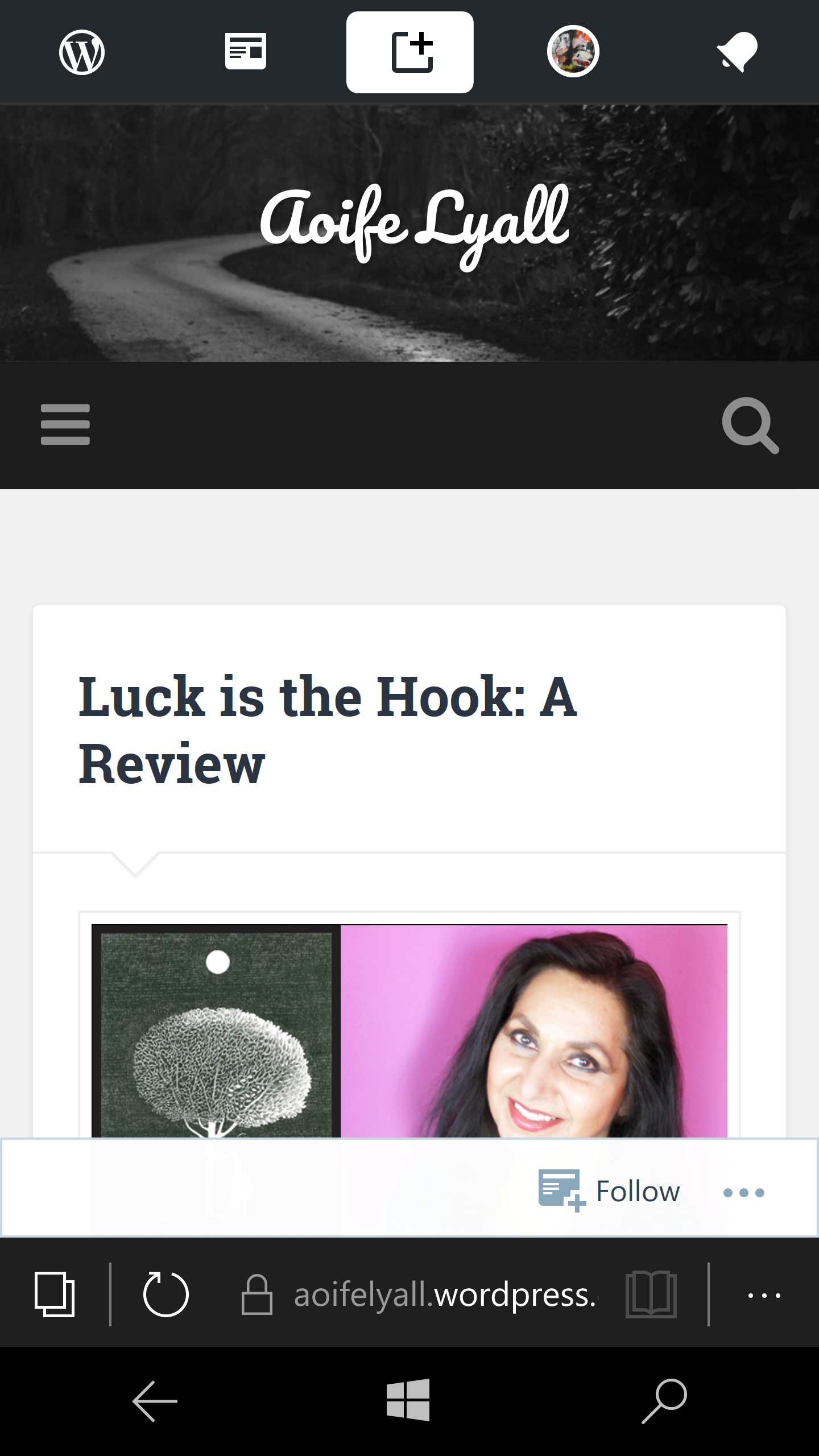The height and width of the screenshot is (1456, 819).
Task: Open Luck is the Hook review post
Action: [328, 730]
